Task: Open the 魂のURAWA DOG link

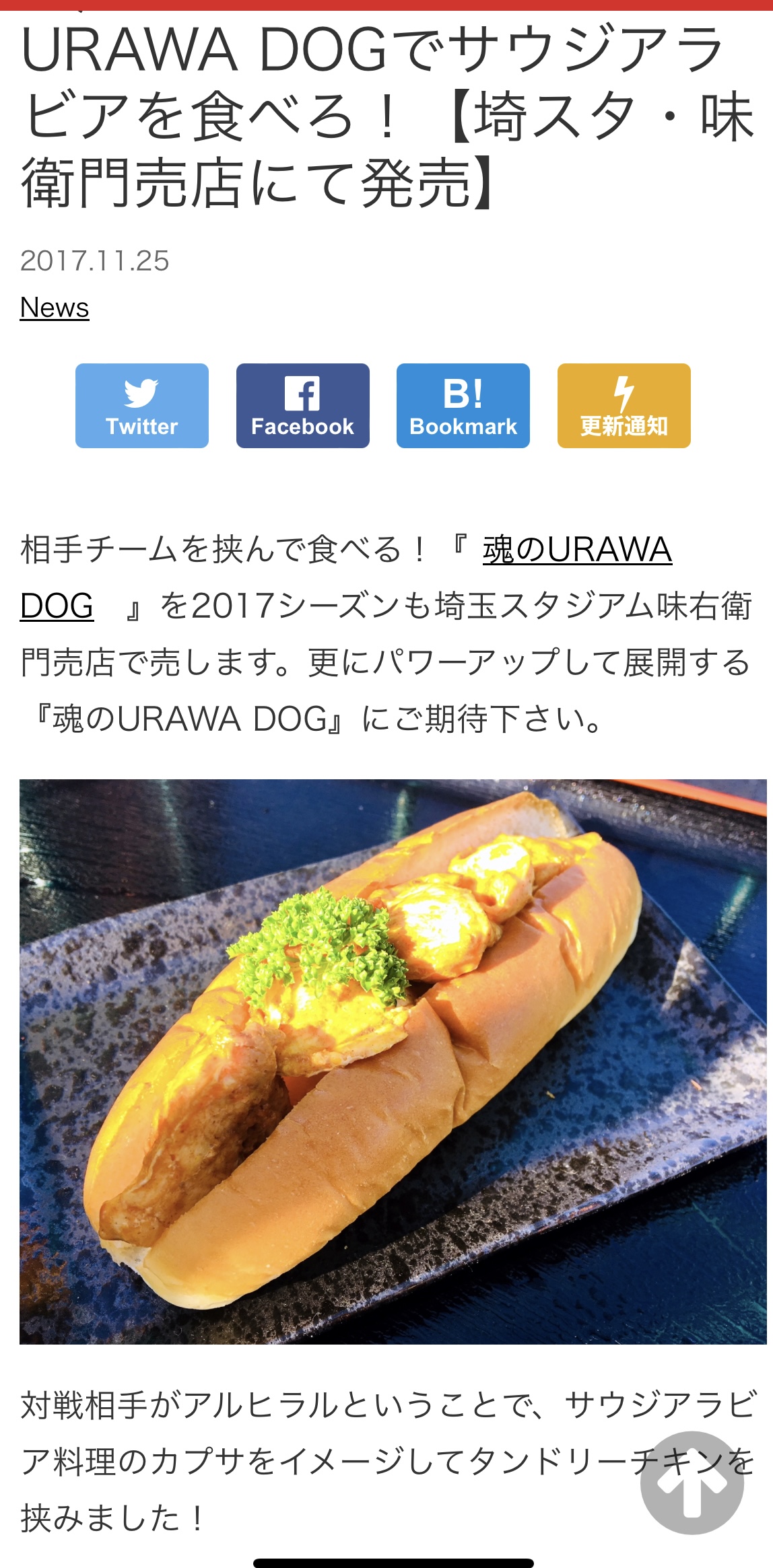Action: coord(576,550)
